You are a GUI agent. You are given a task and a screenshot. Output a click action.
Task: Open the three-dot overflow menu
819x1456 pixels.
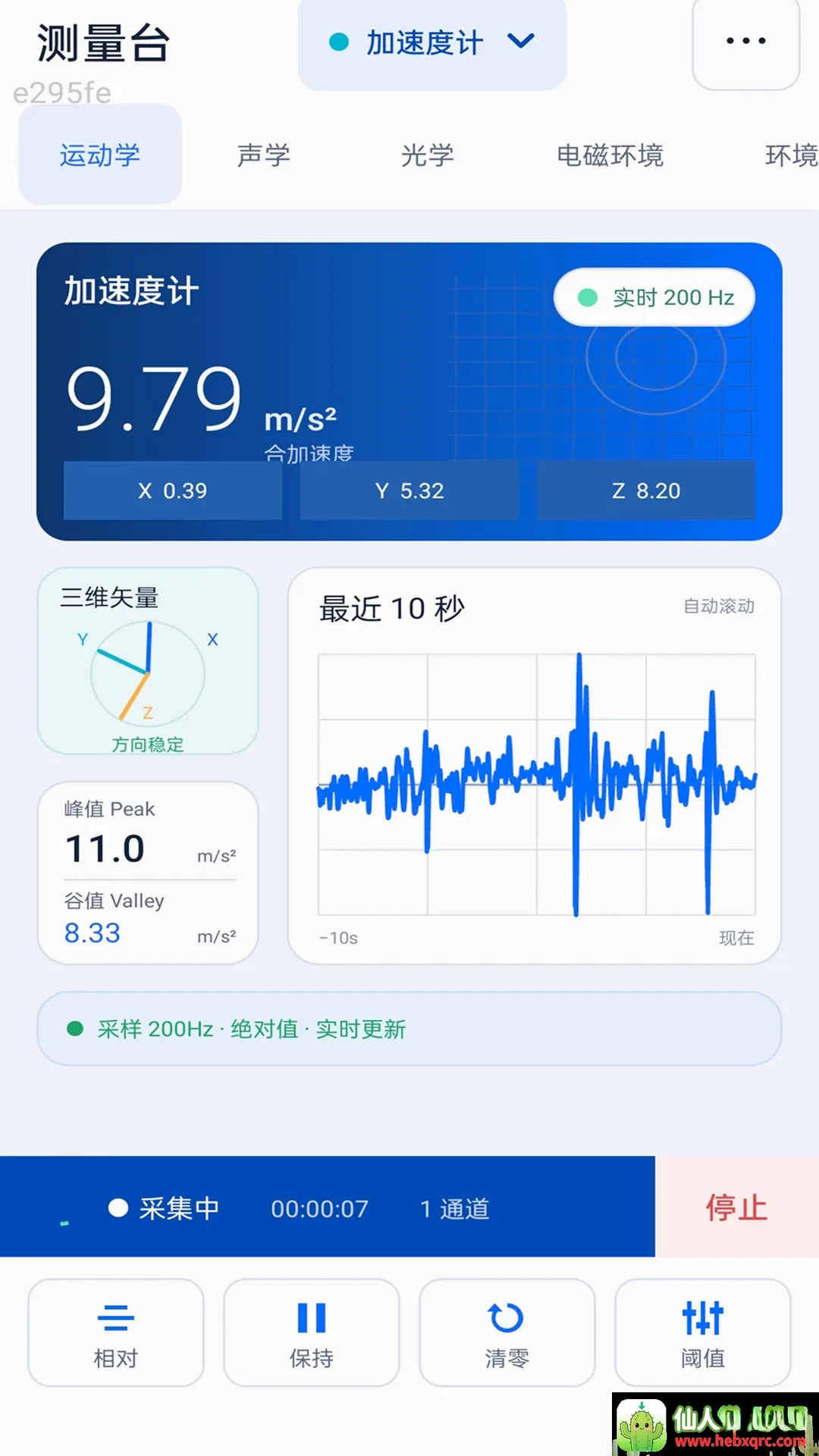tap(746, 42)
